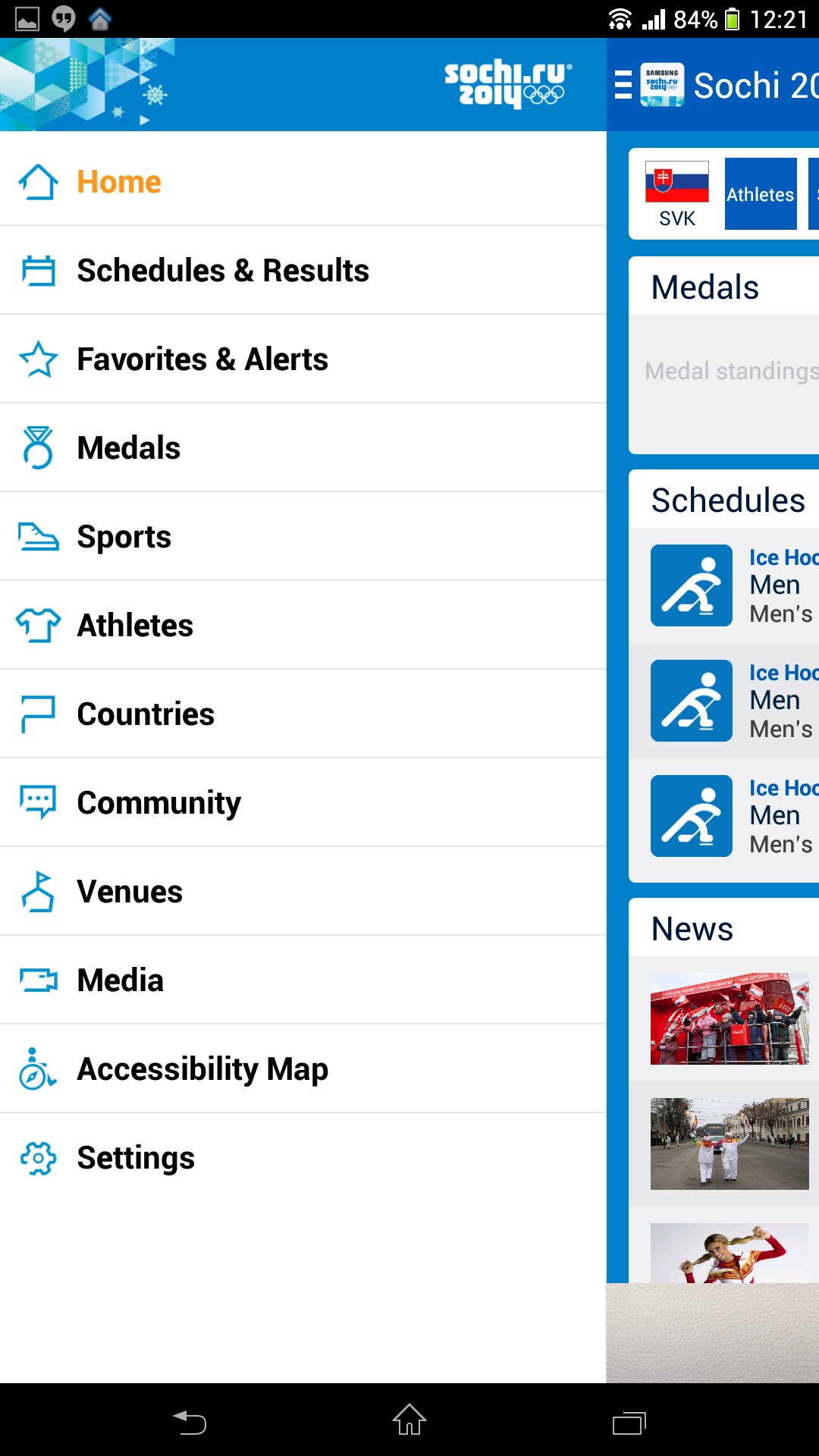819x1456 pixels.
Task: Close the drawer via the hamburger icon
Action: (x=623, y=85)
